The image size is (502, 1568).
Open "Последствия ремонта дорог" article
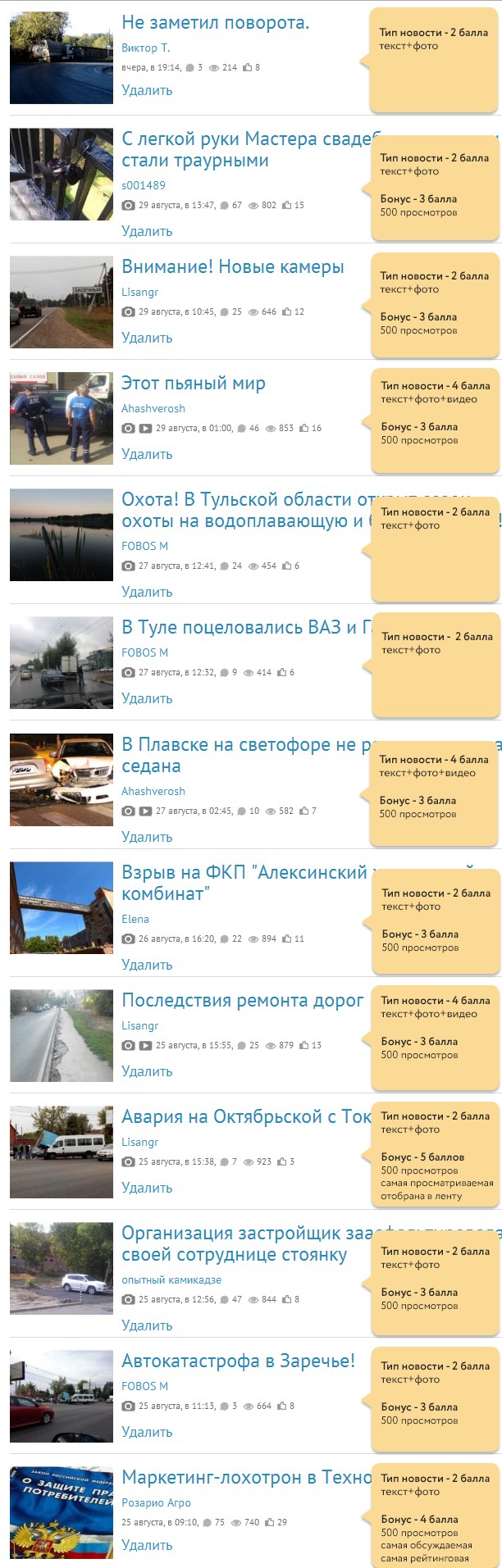point(242,1001)
